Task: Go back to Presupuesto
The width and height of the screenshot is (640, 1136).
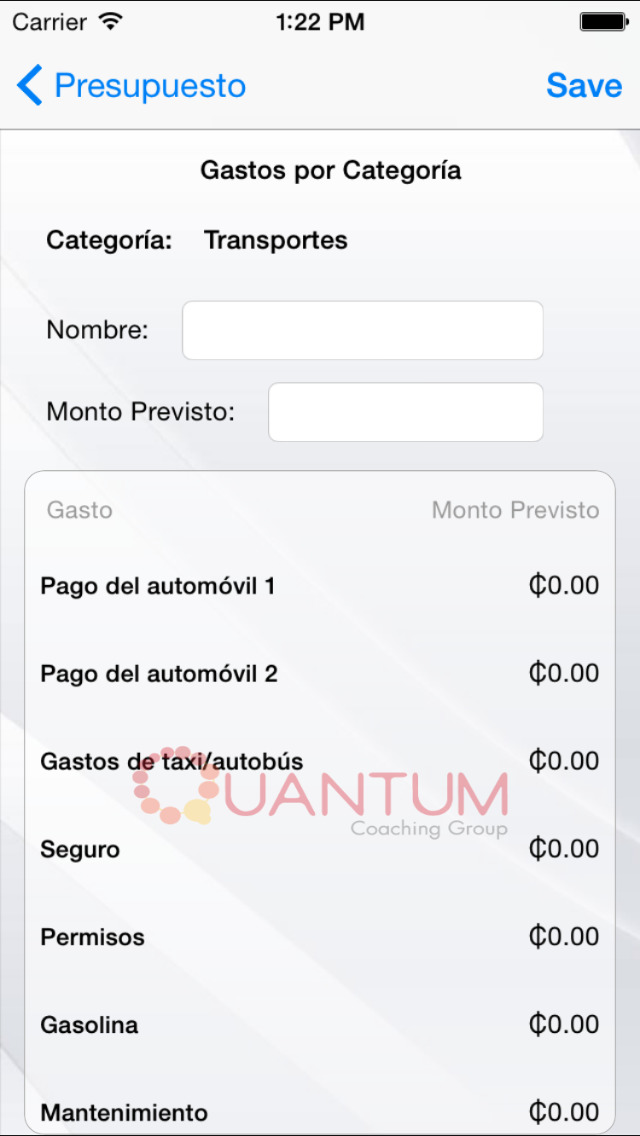Action: point(131,85)
